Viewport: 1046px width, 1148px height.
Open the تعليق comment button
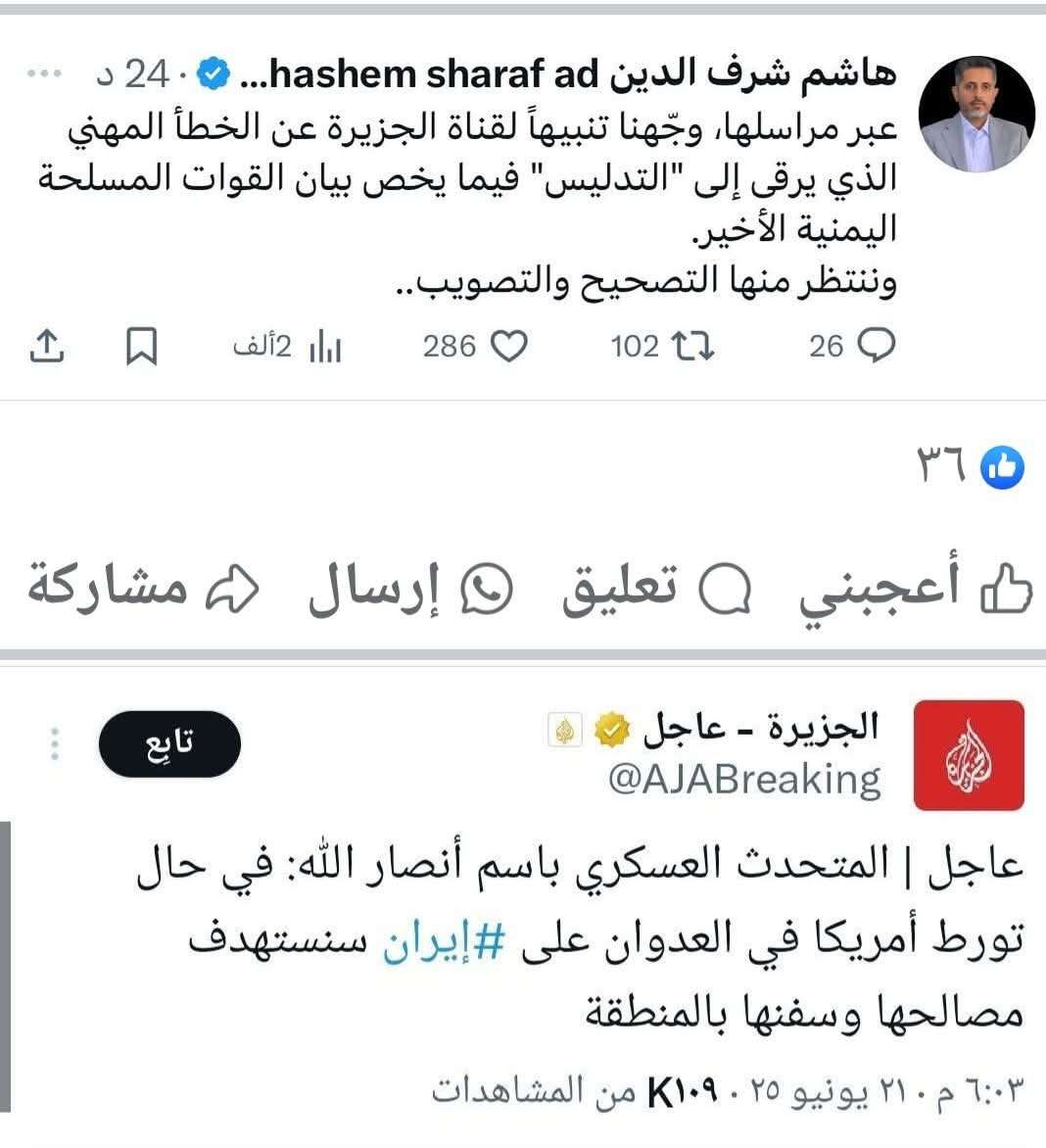coord(657,588)
